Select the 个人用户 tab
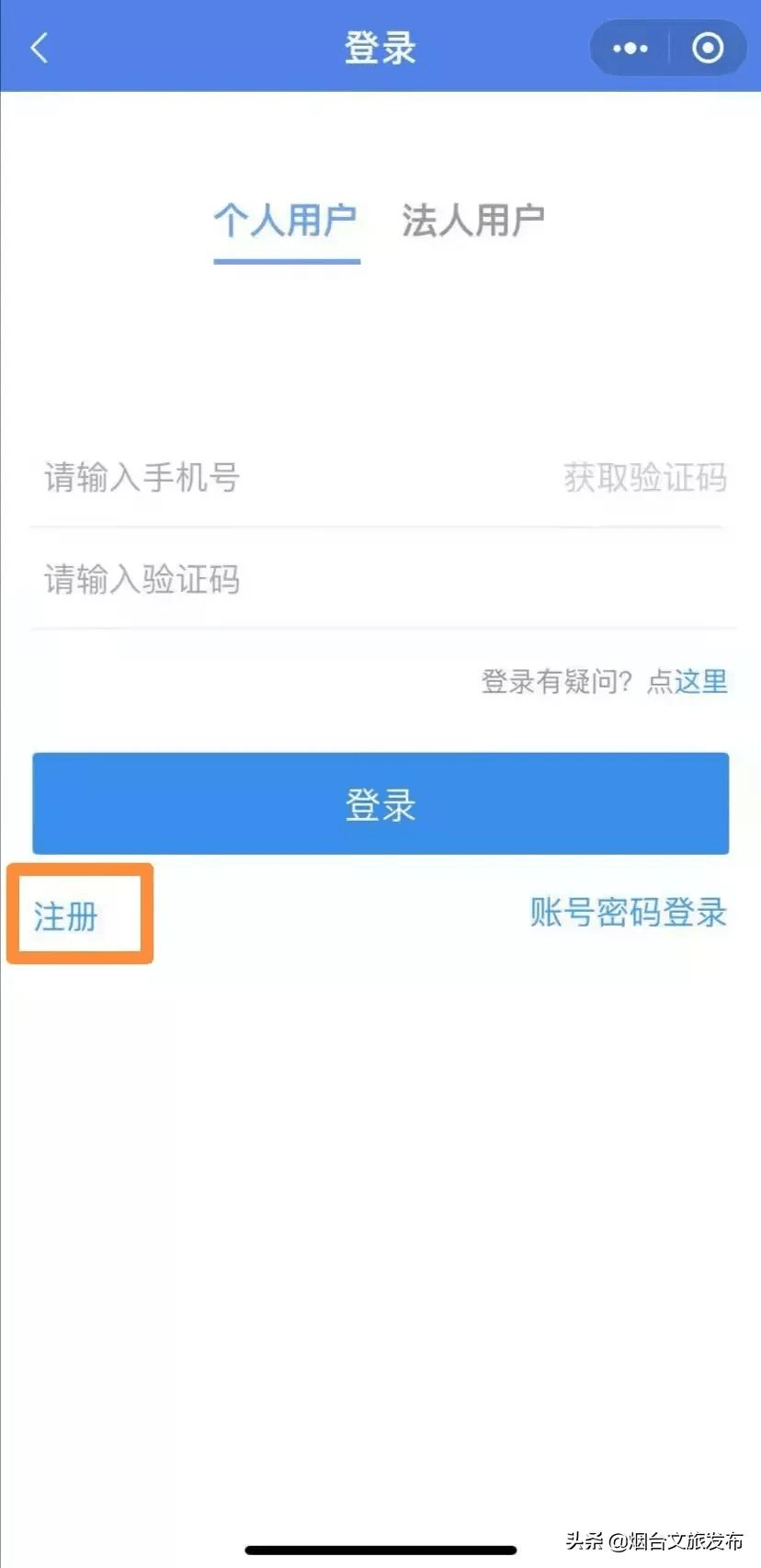This screenshot has width=761, height=1568. [286, 221]
